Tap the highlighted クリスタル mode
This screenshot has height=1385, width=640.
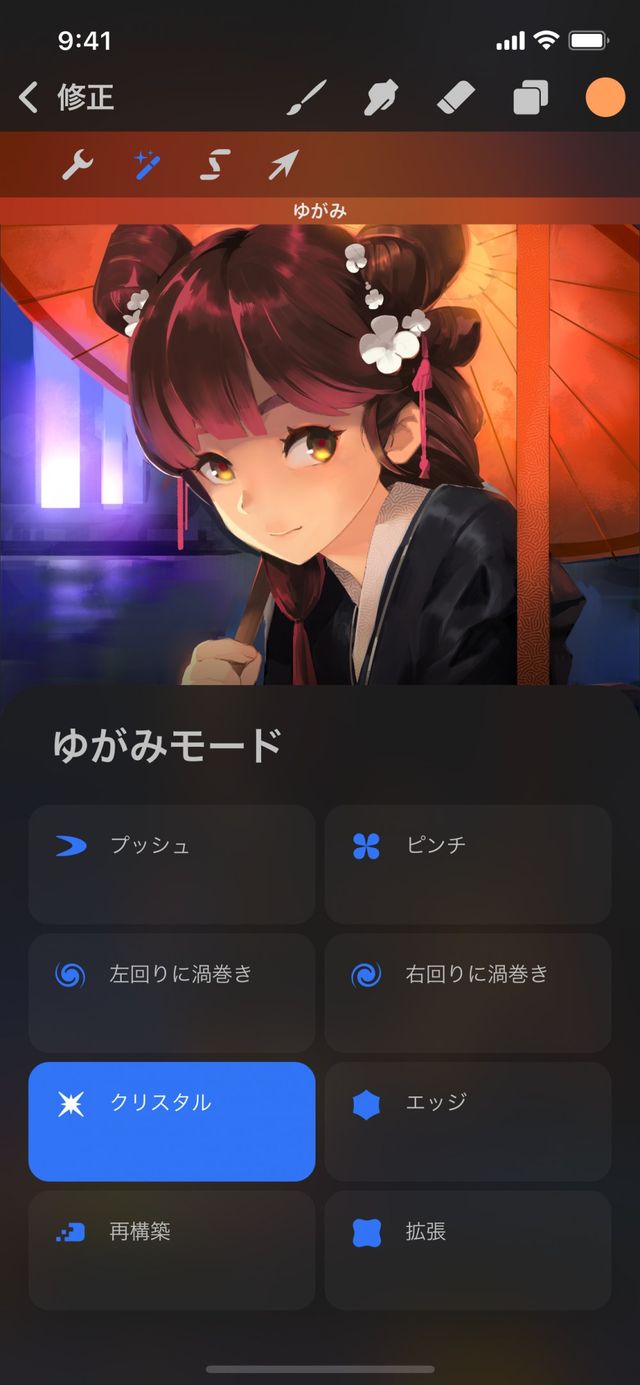(x=172, y=1121)
